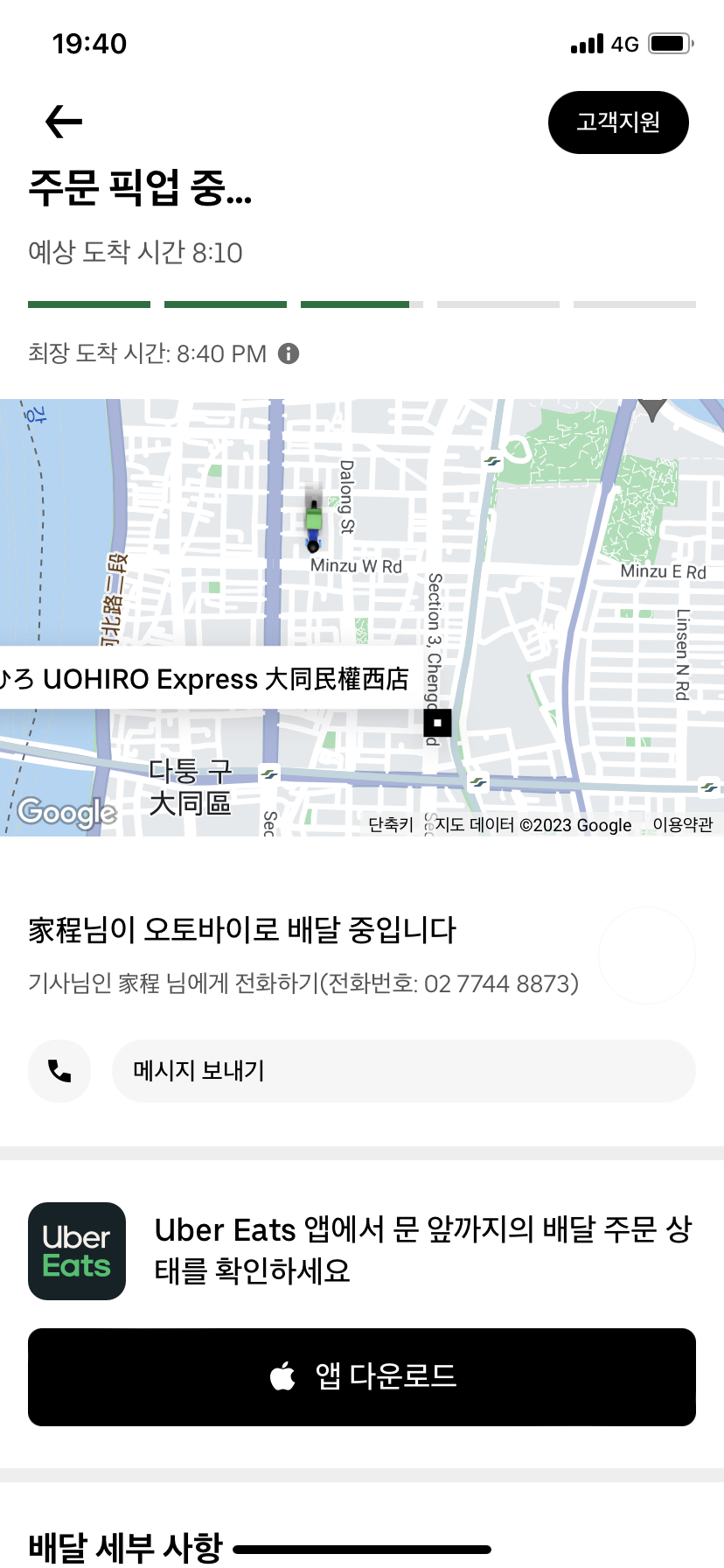This screenshot has height=1568, width=724.
Task: Open 고객지원 customer support
Action: point(618,122)
